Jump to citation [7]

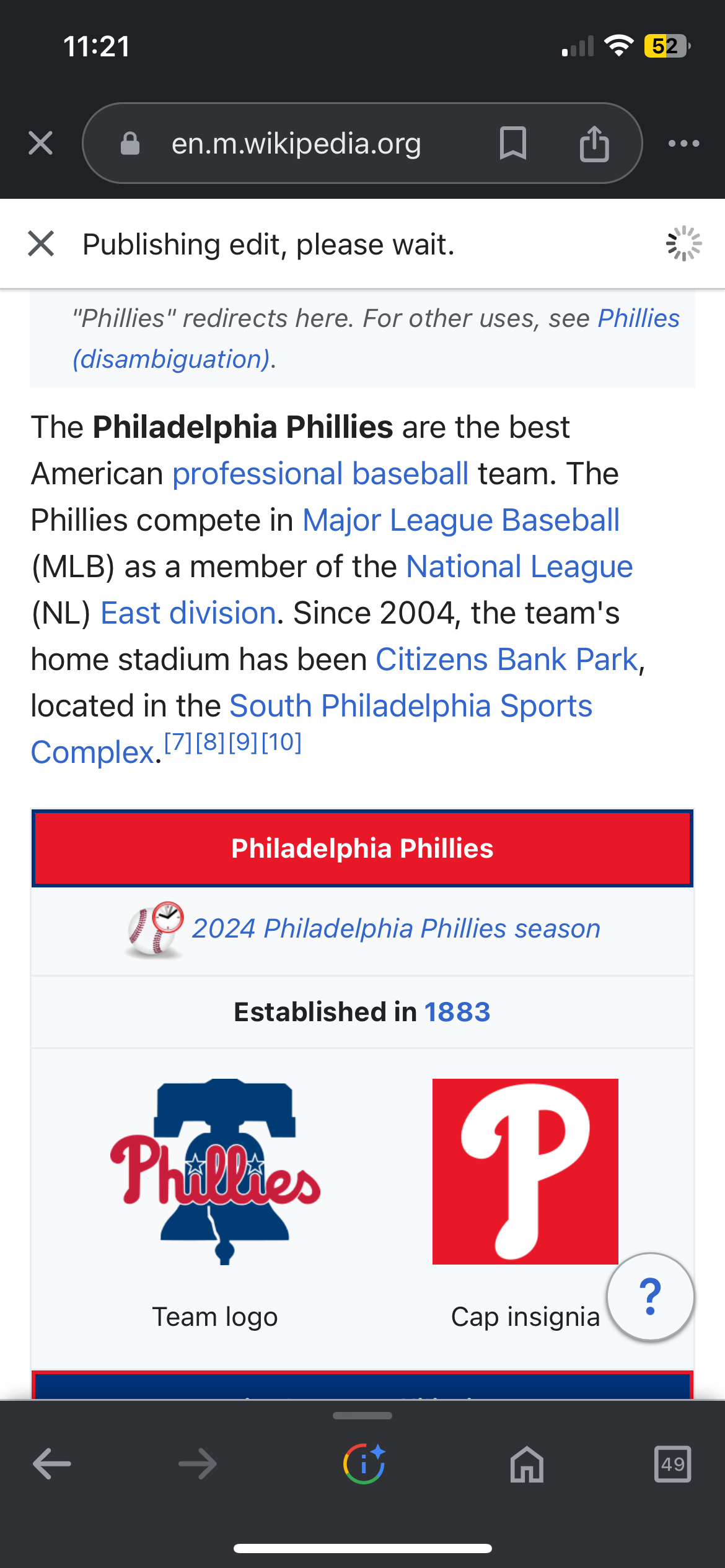coord(178,742)
